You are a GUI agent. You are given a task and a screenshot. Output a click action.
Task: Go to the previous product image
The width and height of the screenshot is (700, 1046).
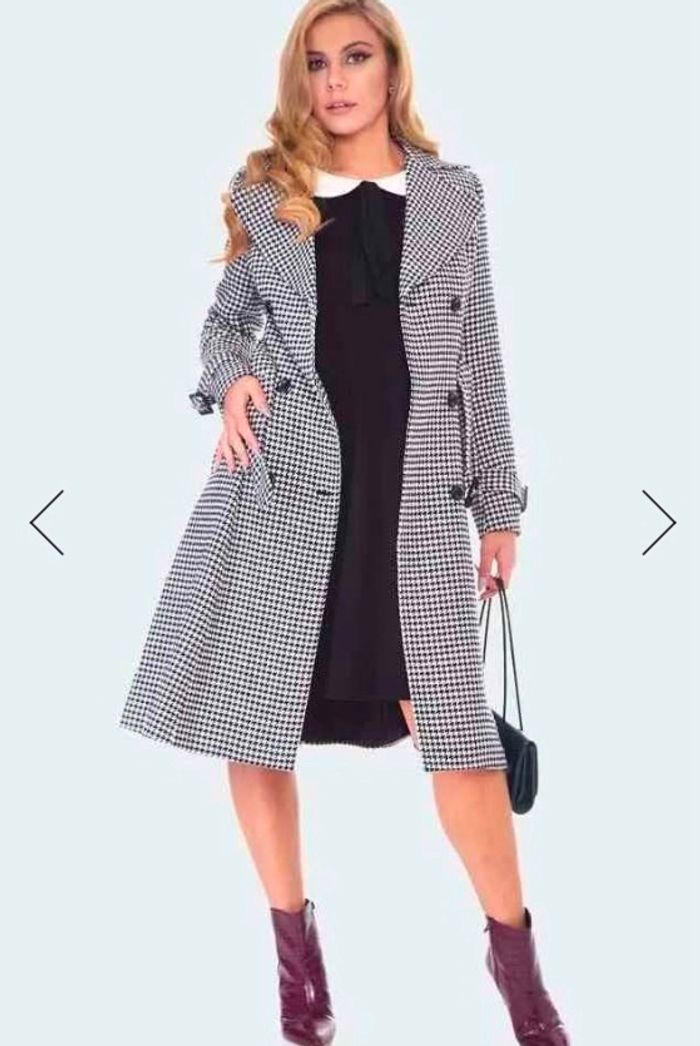[46, 522]
